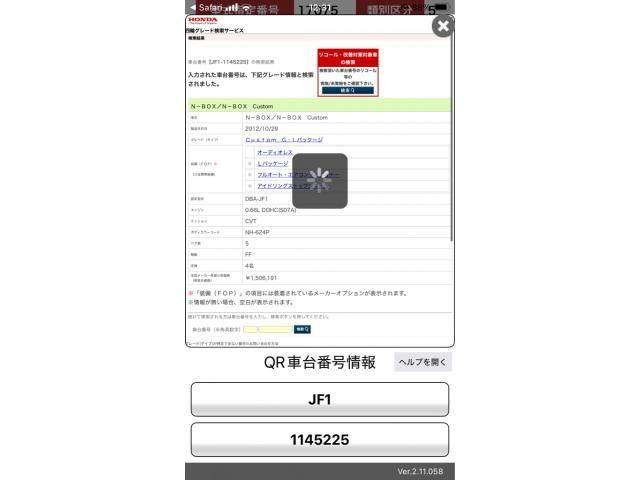Open the help via ヘルプを開く
The height and width of the screenshot is (480, 640).
coord(422,362)
